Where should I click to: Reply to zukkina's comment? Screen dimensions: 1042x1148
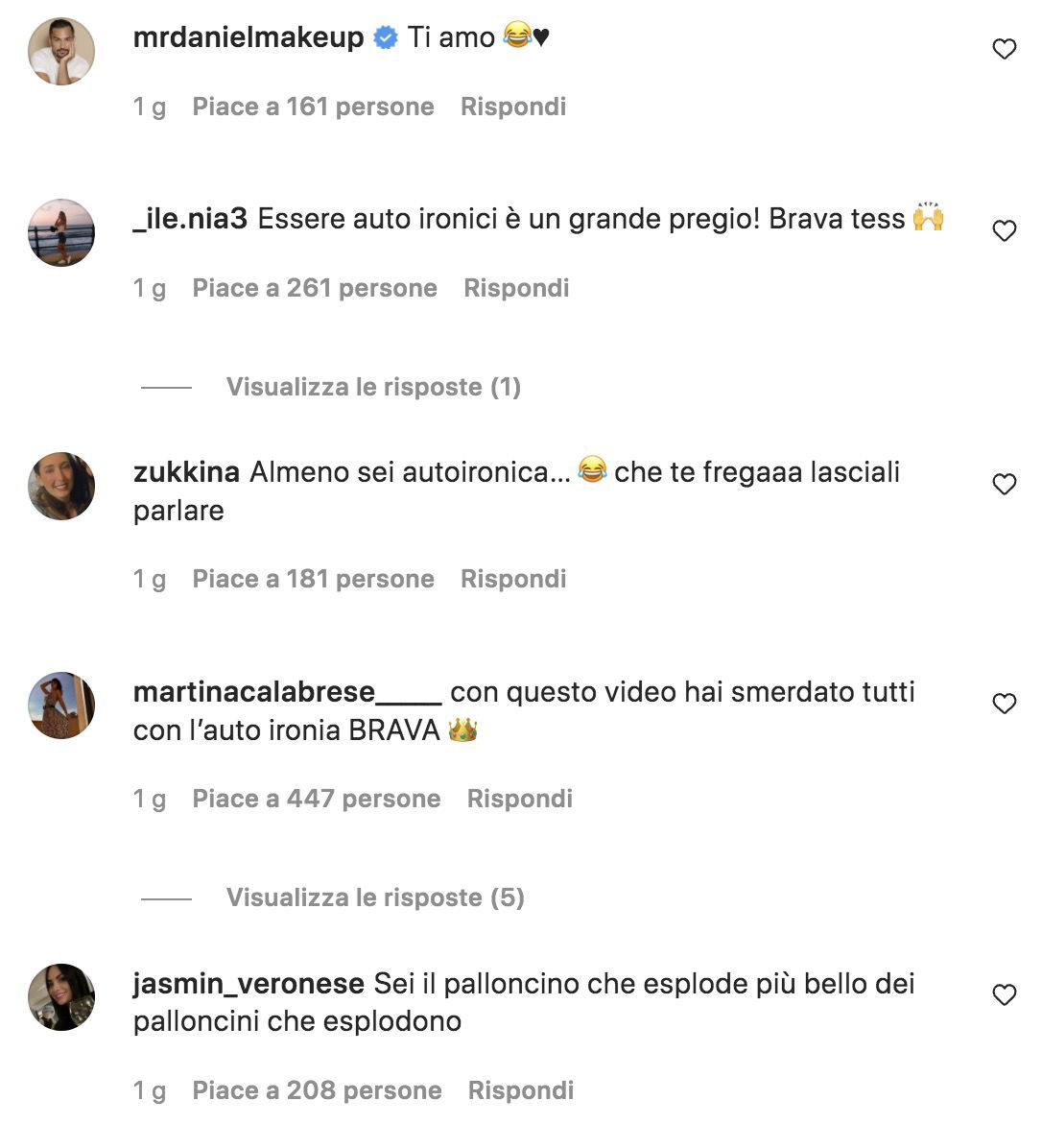point(512,579)
